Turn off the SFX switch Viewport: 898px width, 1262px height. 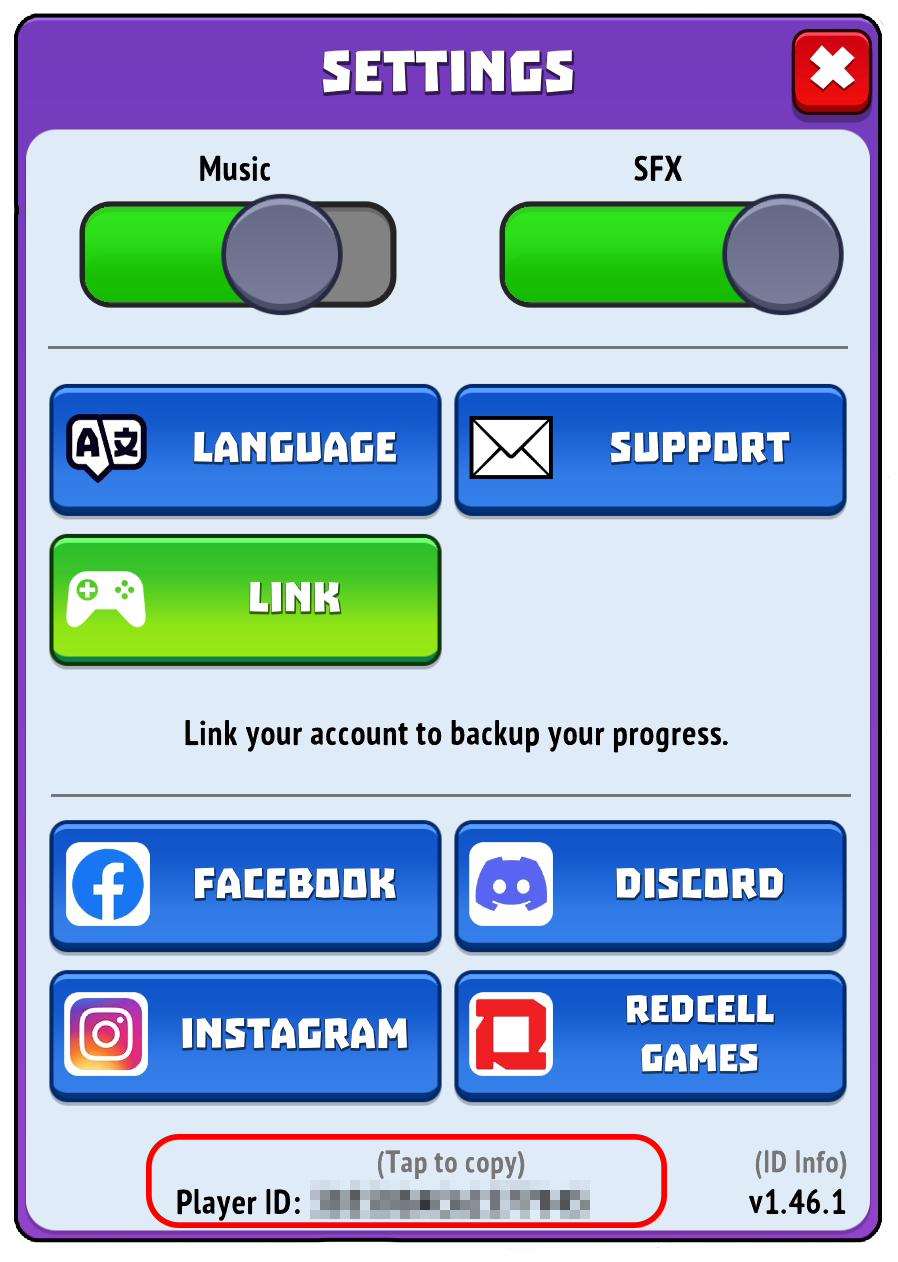[671, 254]
